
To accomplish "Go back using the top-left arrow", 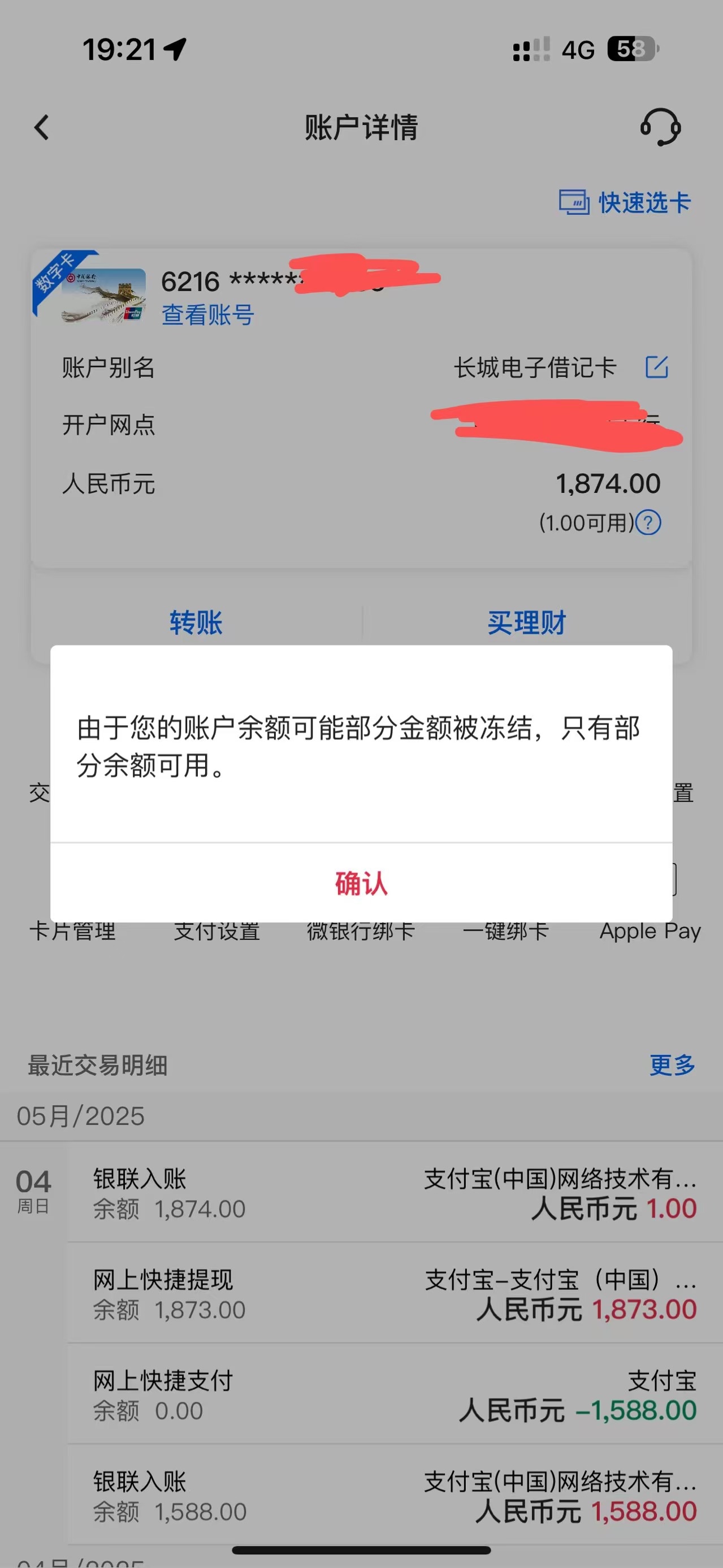I will [41, 128].
